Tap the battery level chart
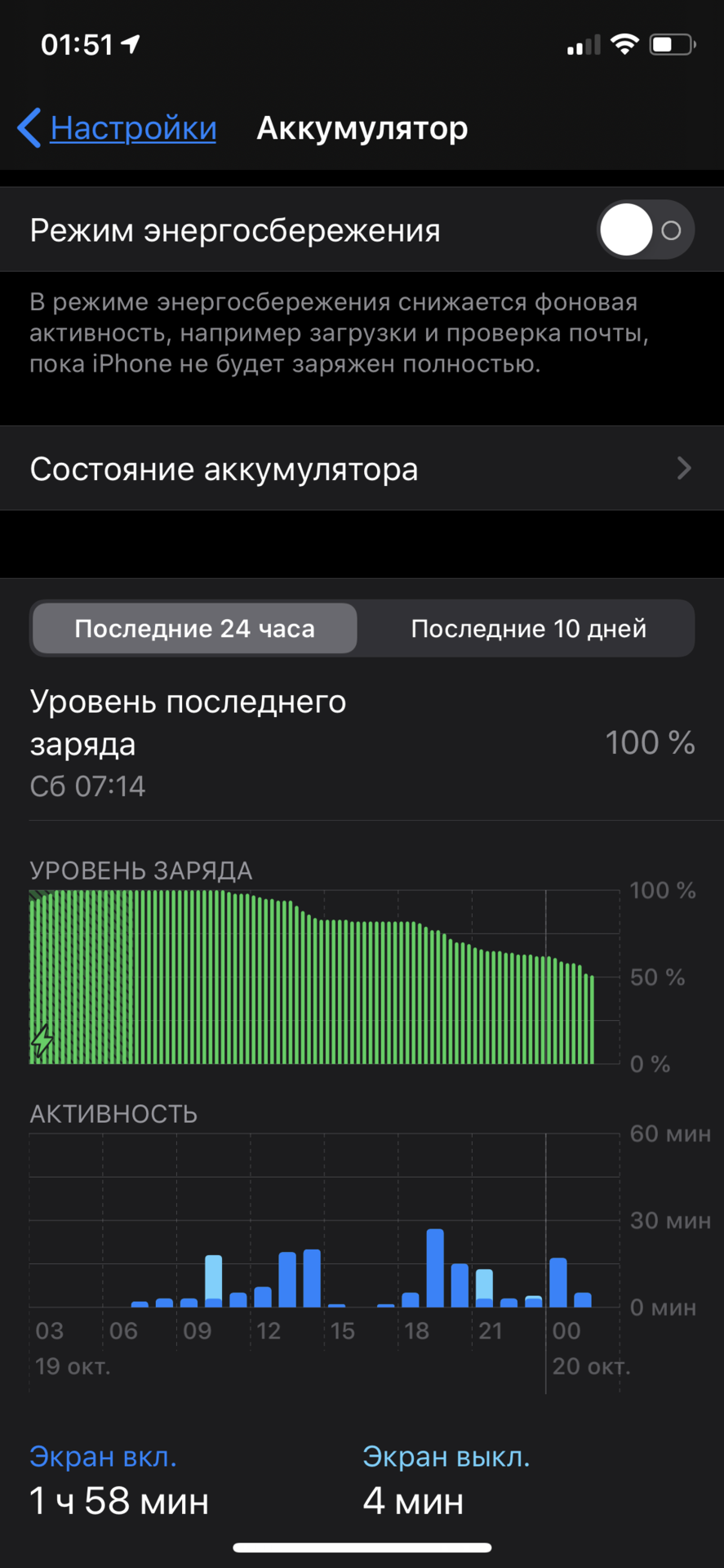The width and height of the screenshot is (724, 1568). pyautogui.click(x=324, y=977)
